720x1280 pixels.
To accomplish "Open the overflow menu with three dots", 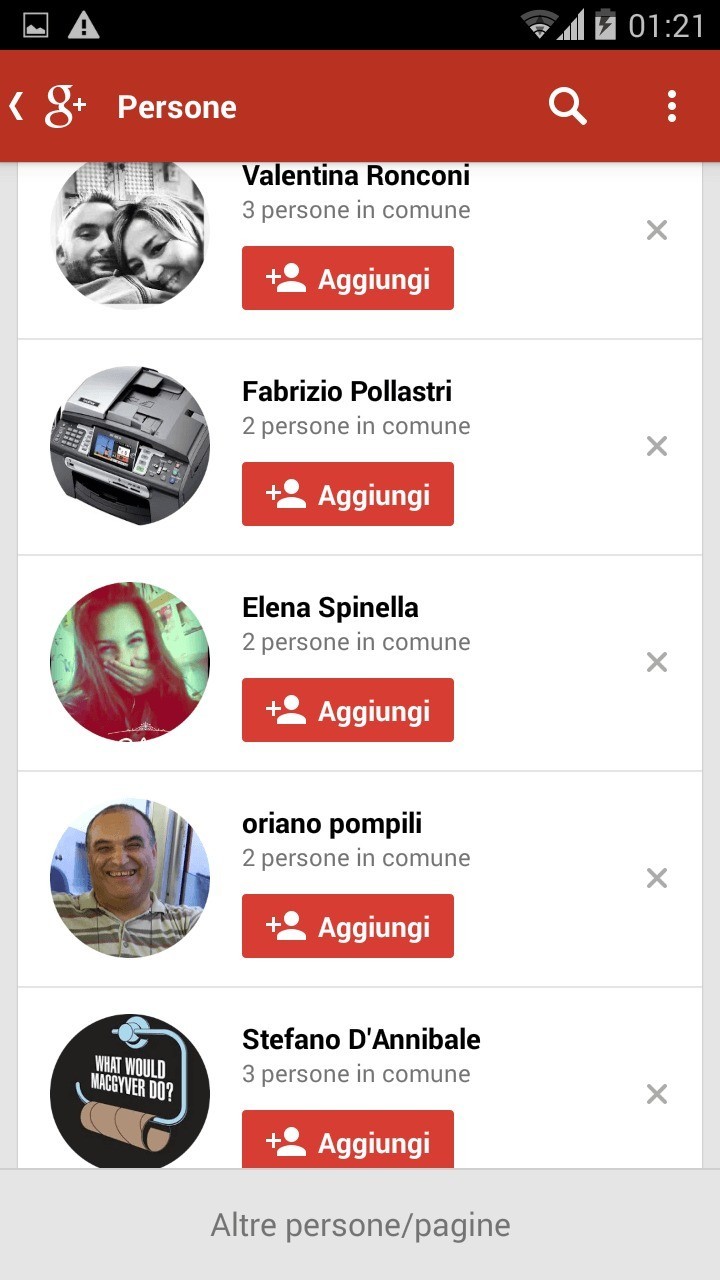I will point(670,105).
